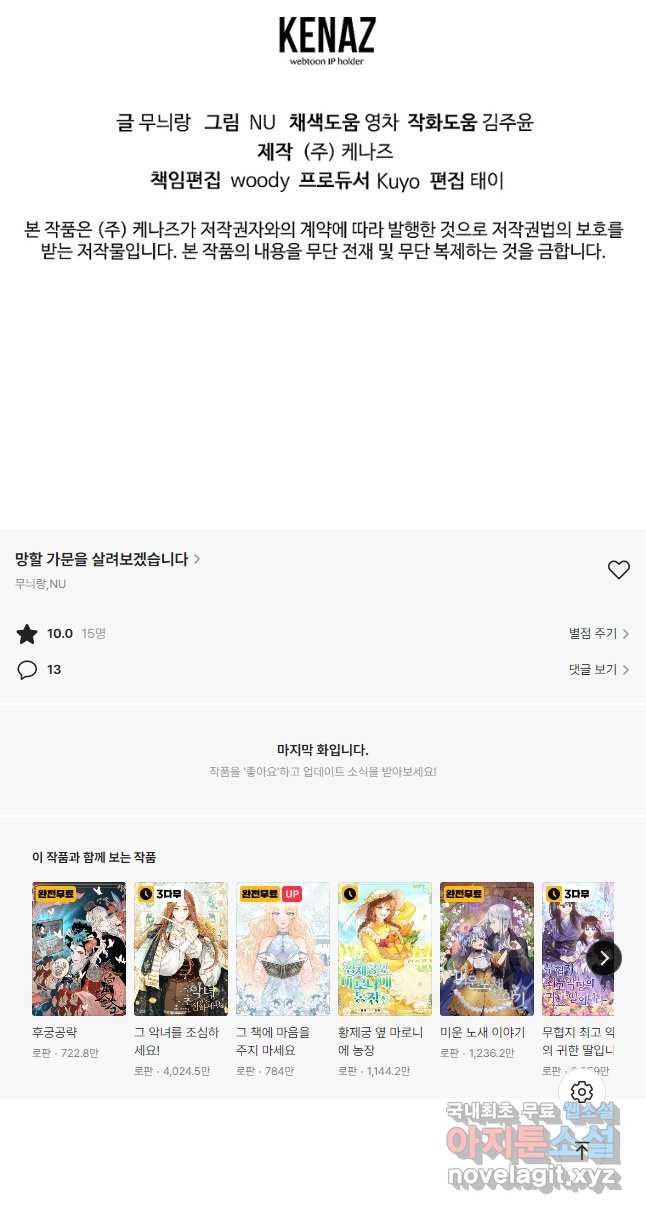Jump back to the top of page
The height and width of the screenshot is (1214, 646).
point(582,1150)
